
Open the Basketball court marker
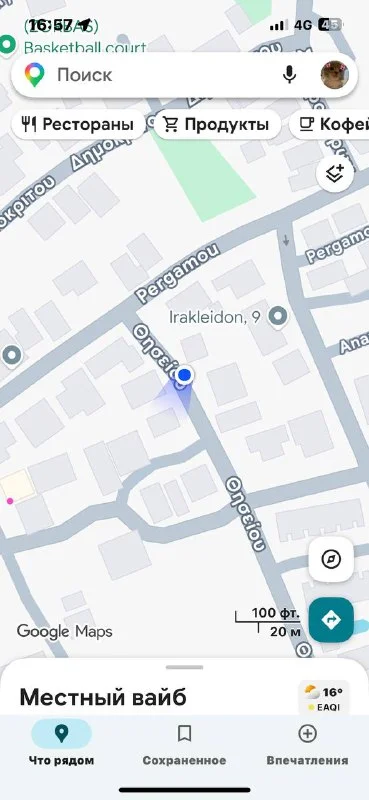(x=7, y=45)
